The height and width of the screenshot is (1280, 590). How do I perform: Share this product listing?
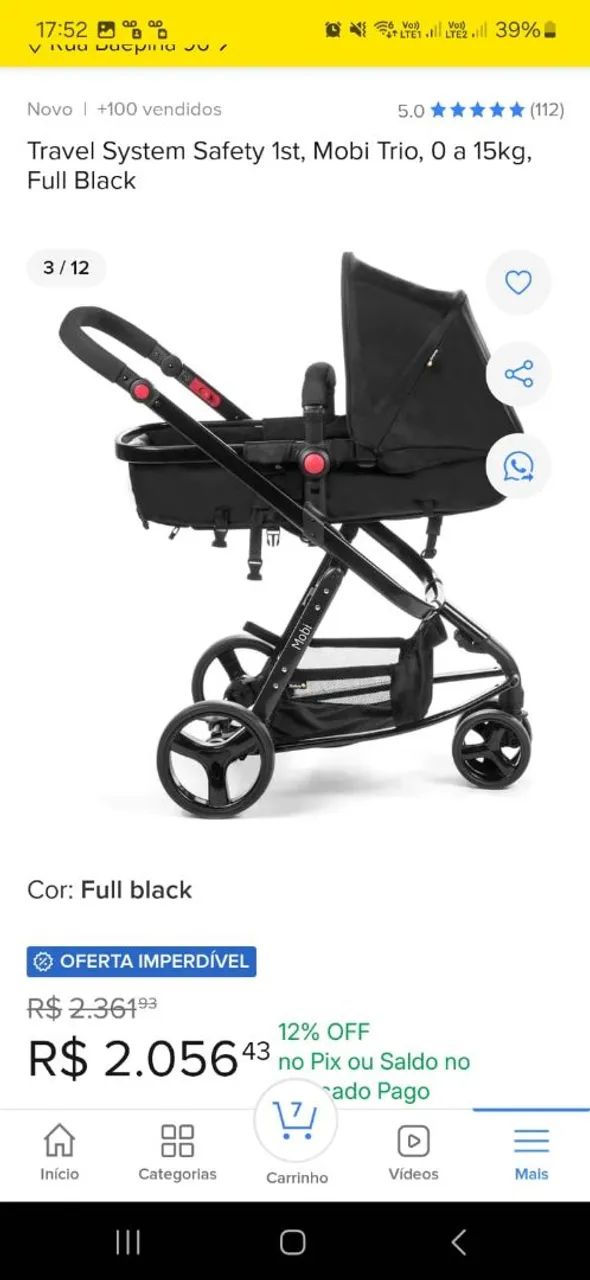point(518,375)
